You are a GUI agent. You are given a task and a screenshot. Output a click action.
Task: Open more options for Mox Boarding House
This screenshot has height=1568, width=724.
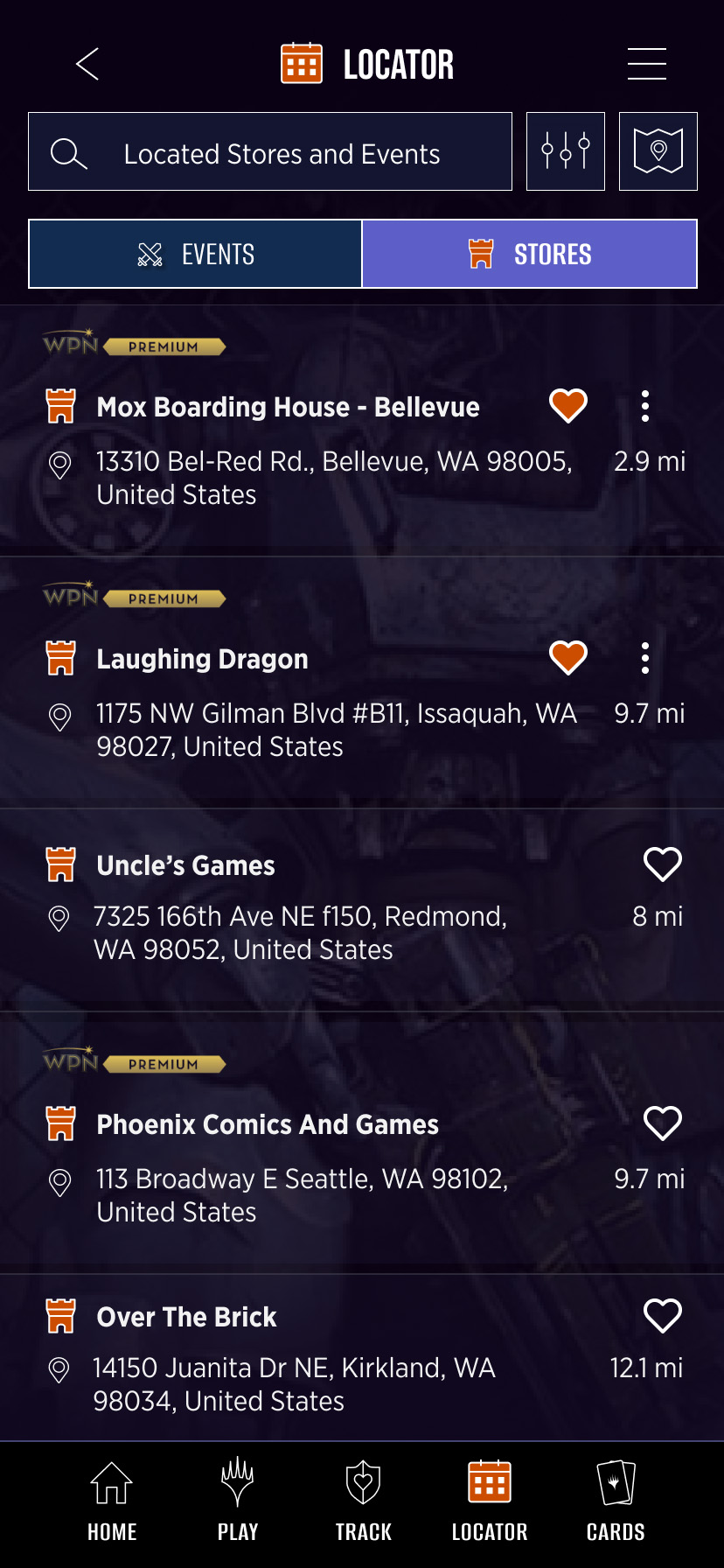[645, 406]
